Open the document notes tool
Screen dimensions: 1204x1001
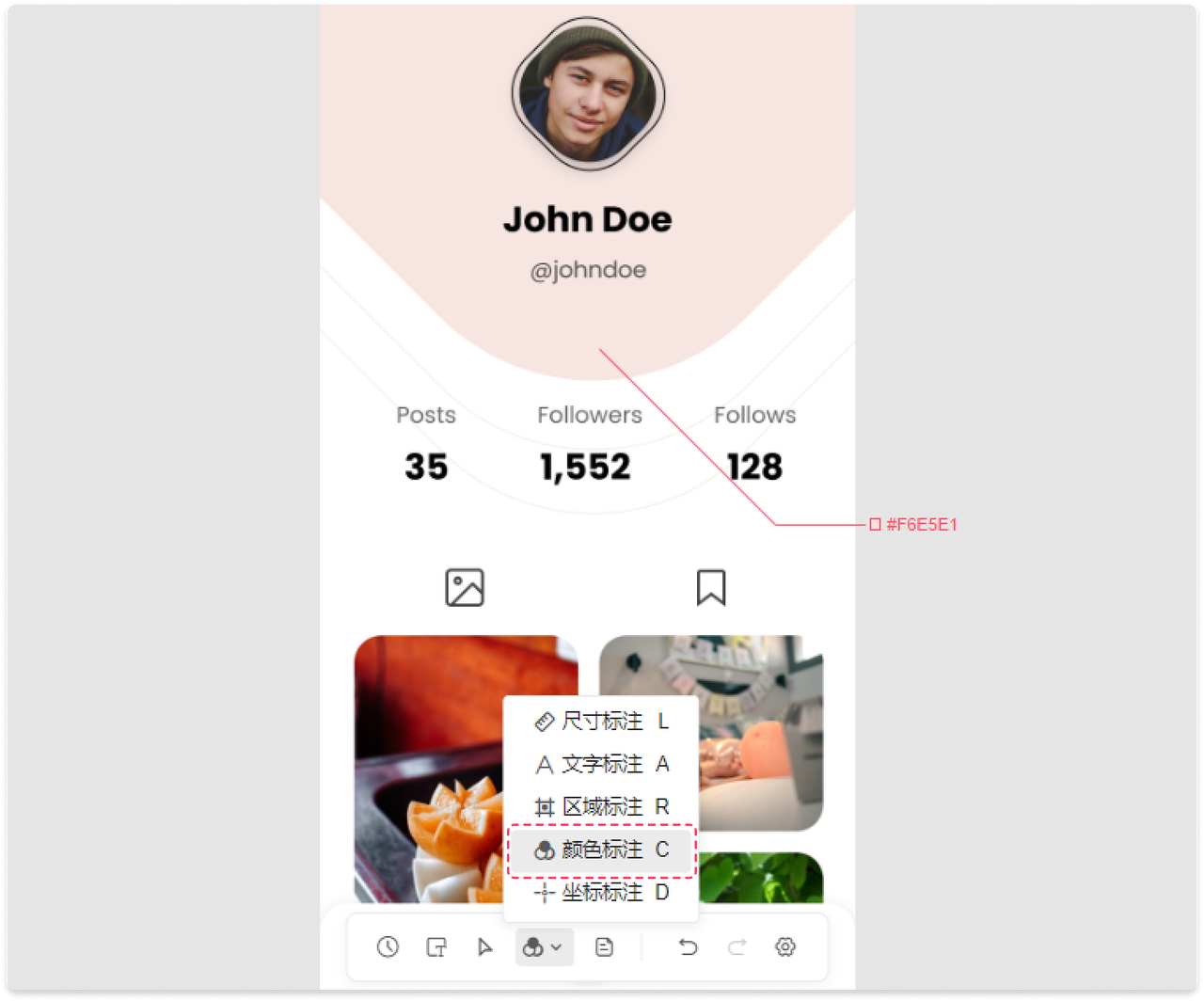[604, 947]
